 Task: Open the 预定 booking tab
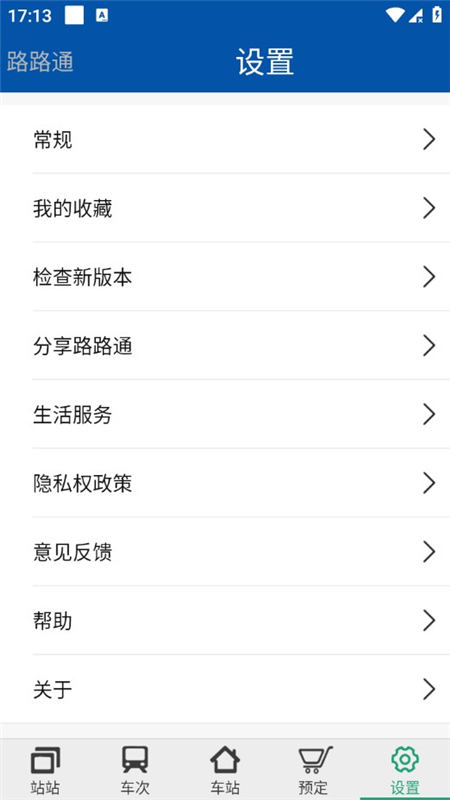coord(315,770)
